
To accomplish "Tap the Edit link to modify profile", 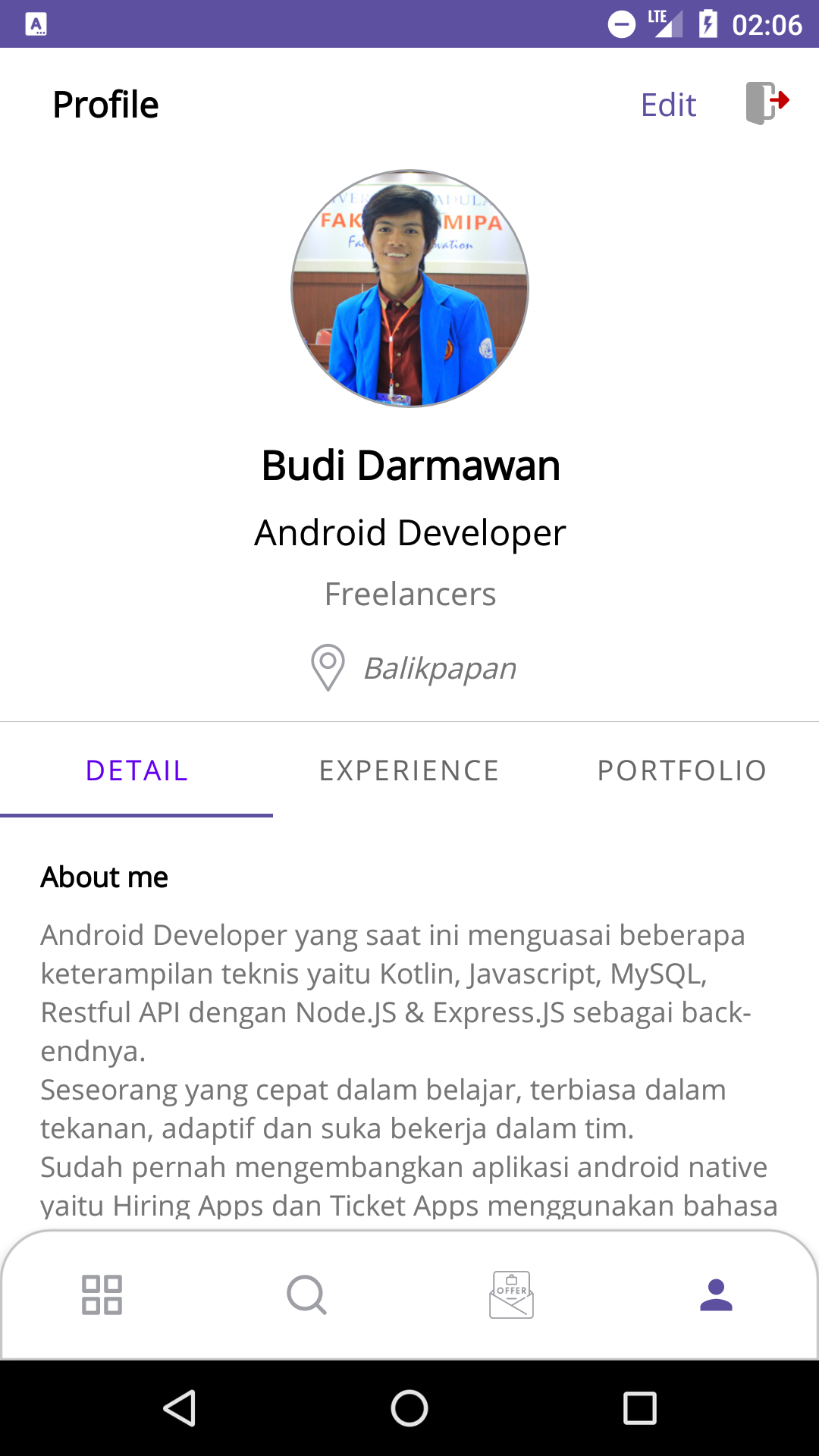I will [669, 105].
